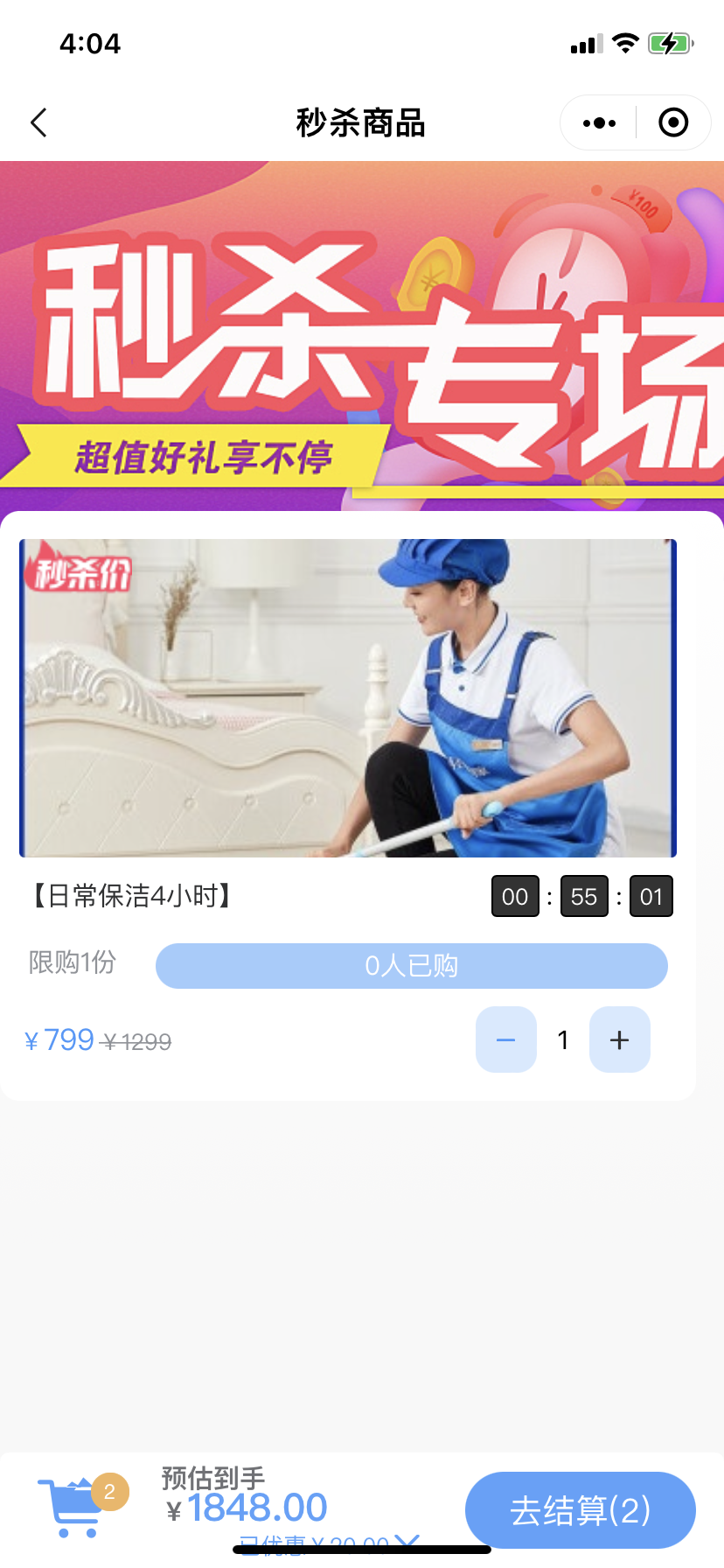The image size is (724, 1568).
Task: Go back from the 秒杀商品 page
Action: (x=39, y=123)
